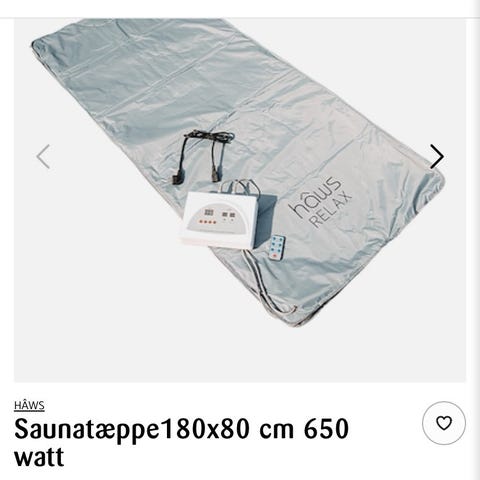Go to the previous product image
480x480 pixels.
click(44, 156)
